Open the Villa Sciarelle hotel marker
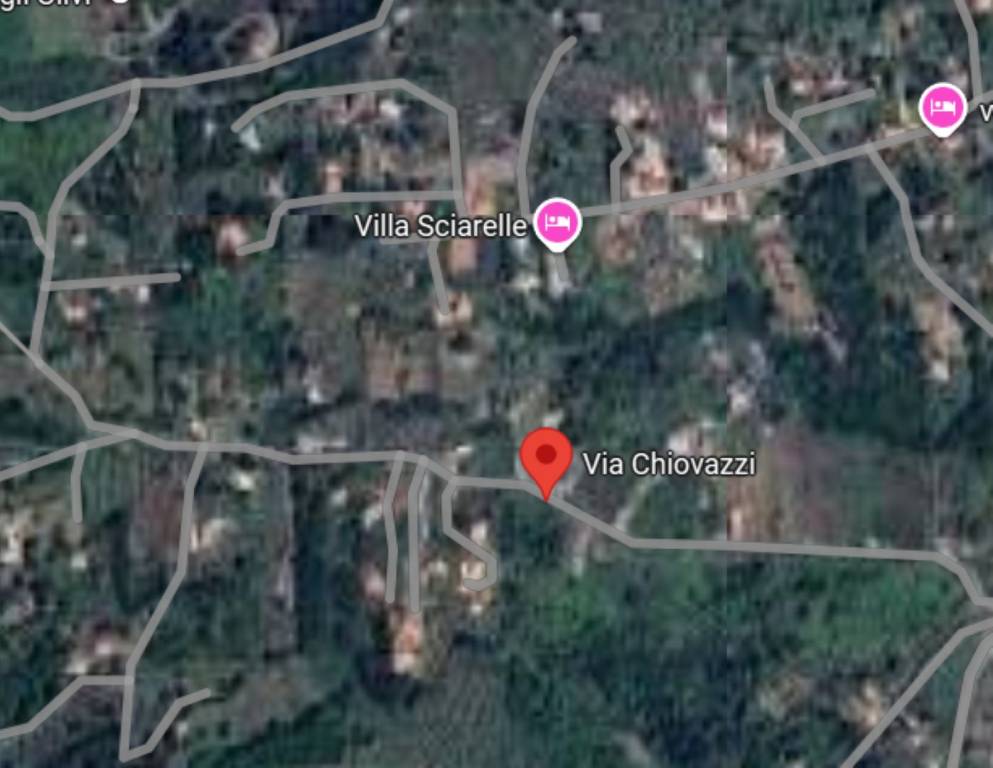993x768 pixels. pyautogui.click(x=557, y=222)
